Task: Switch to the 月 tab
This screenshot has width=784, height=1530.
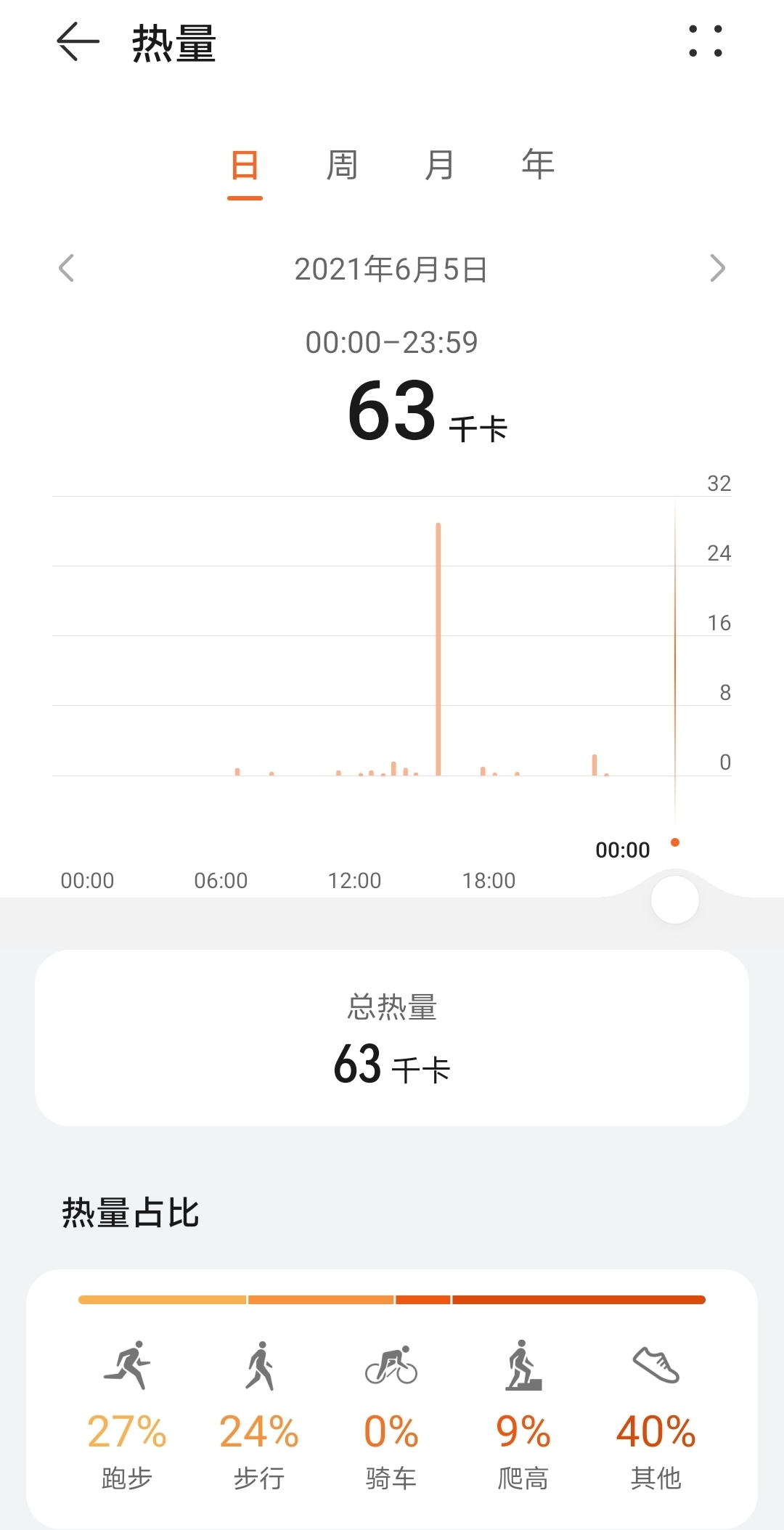Action: coord(440,166)
